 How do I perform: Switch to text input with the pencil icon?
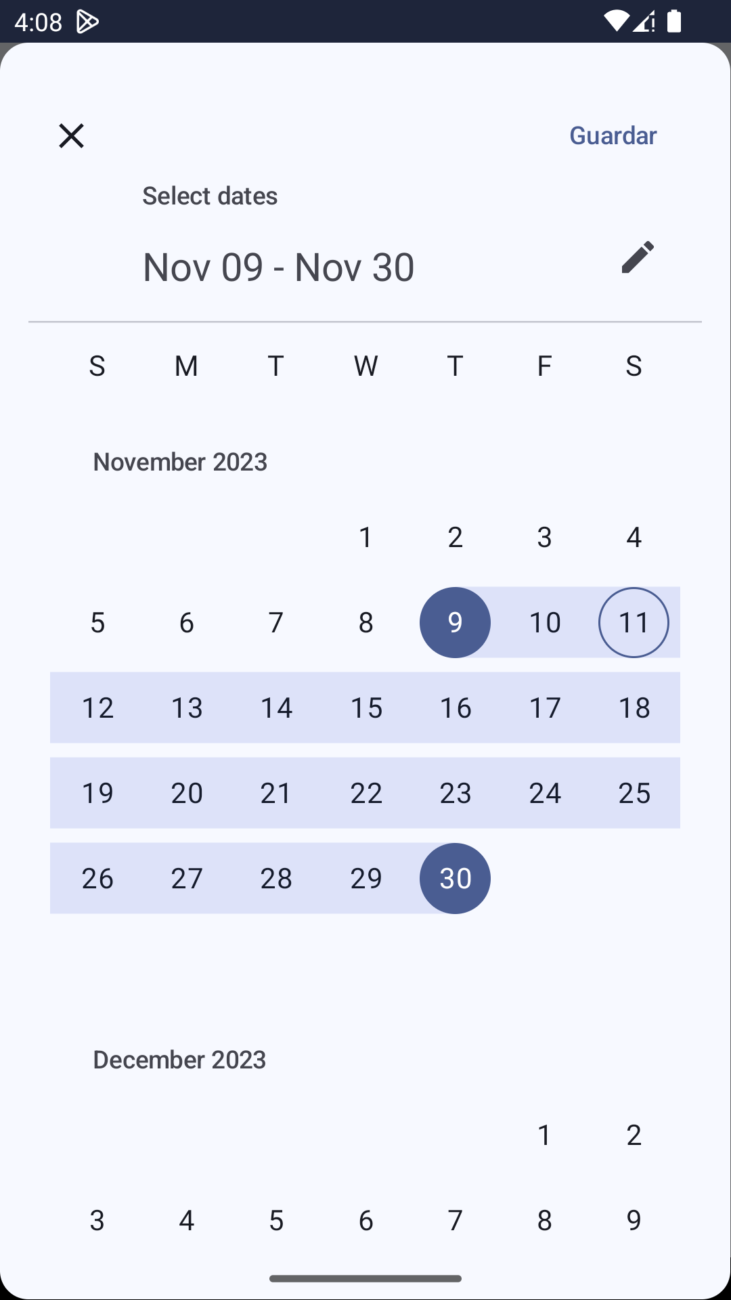pyautogui.click(x=637, y=257)
